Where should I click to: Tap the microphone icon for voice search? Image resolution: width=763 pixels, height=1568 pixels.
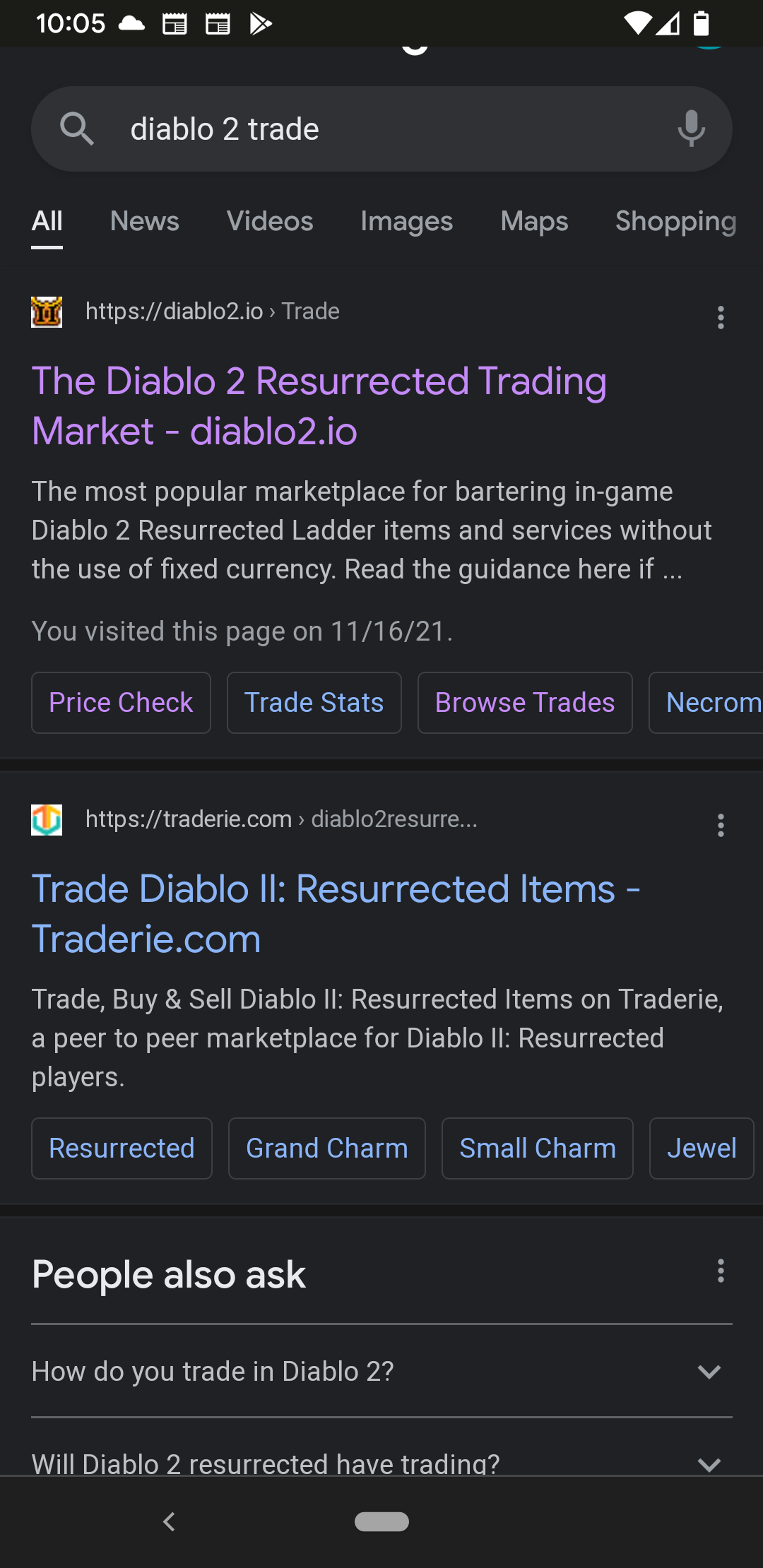(x=690, y=129)
